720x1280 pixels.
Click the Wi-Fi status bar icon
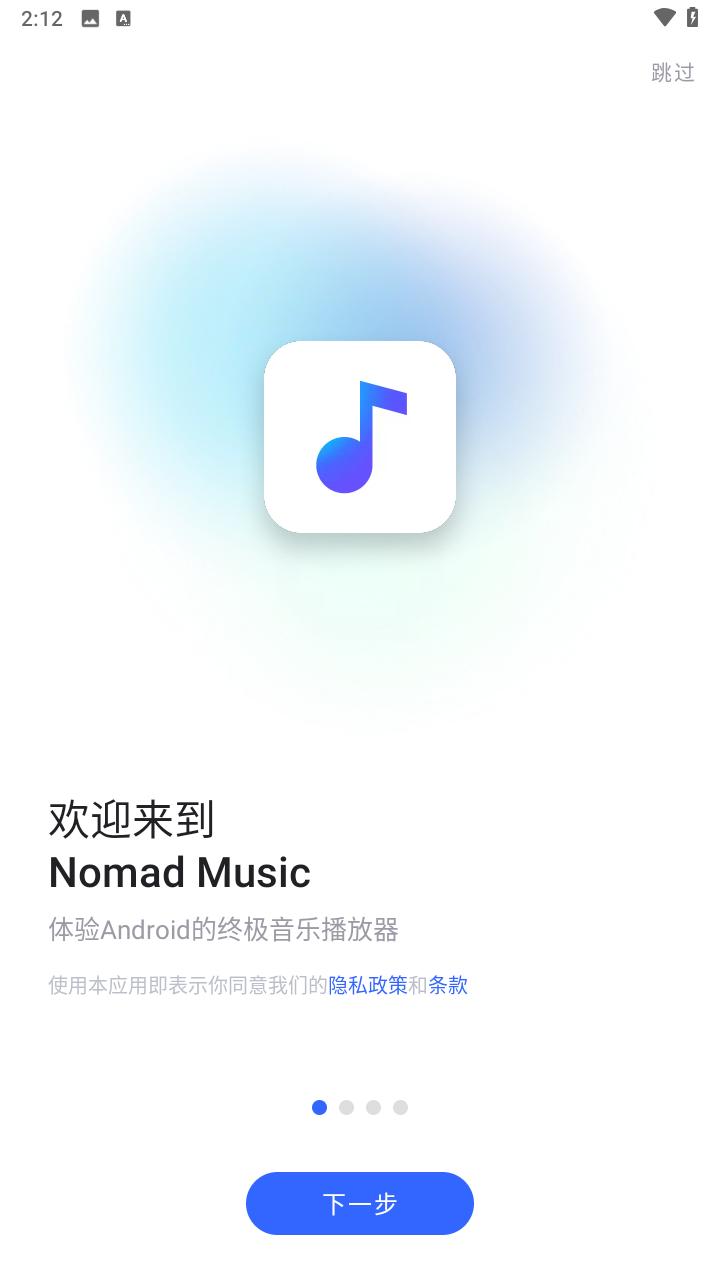click(666, 17)
